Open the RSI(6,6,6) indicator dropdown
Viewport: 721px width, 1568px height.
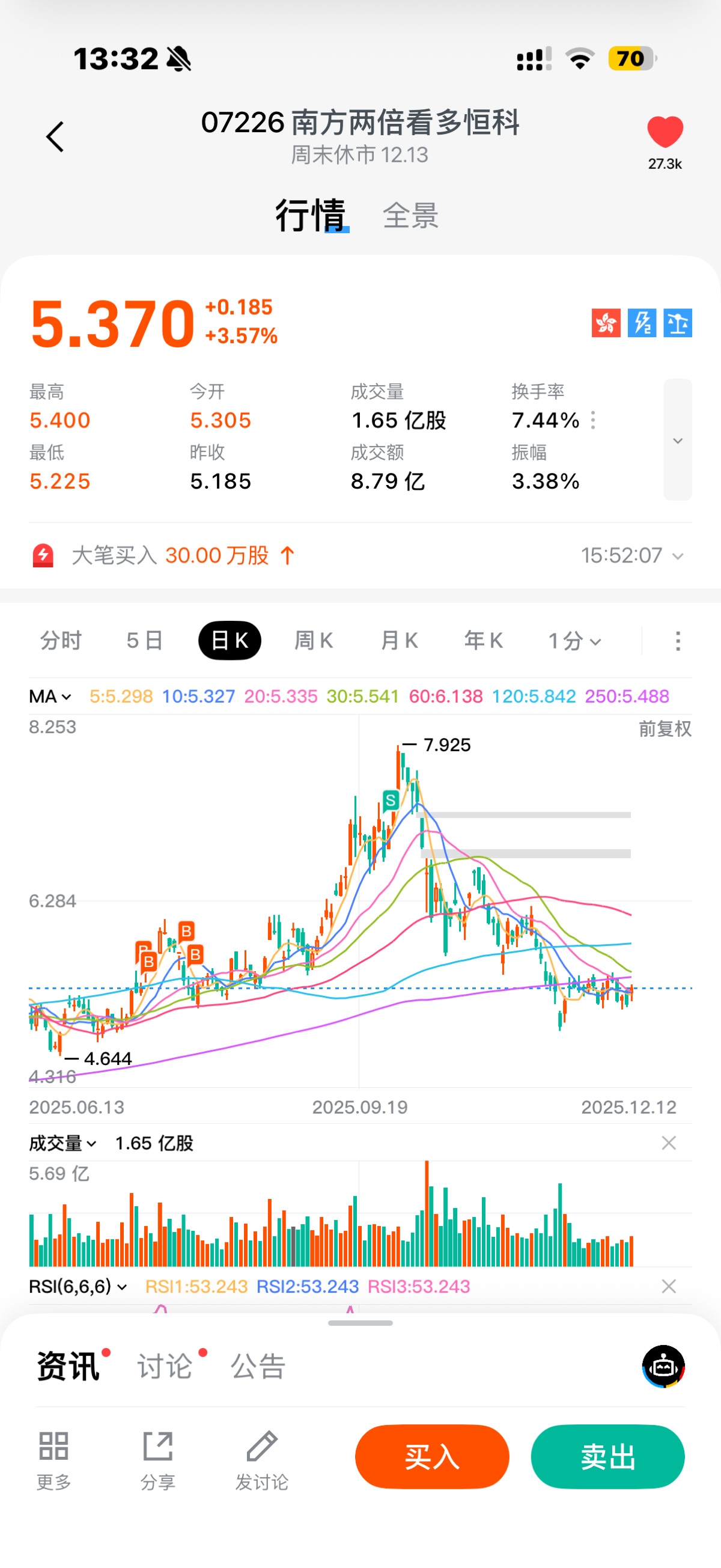[78, 1286]
